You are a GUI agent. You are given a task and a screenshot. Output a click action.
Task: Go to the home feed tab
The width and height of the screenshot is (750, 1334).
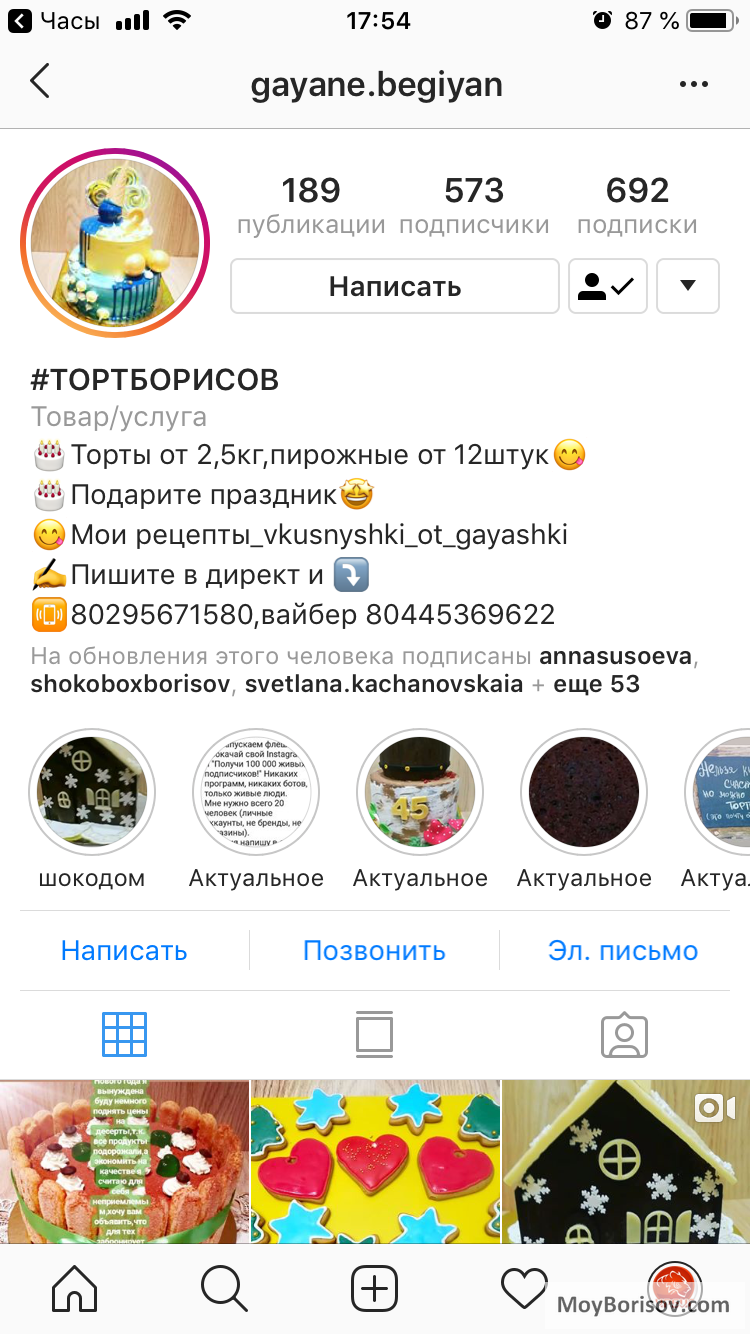[75, 1288]
